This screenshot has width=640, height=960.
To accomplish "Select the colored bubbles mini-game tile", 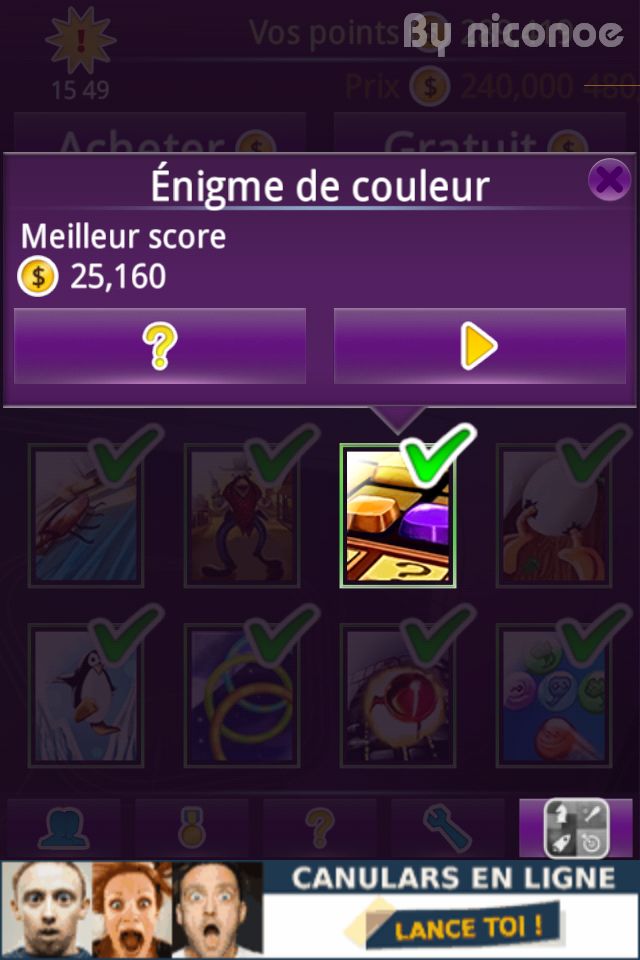I will point(554,695).
